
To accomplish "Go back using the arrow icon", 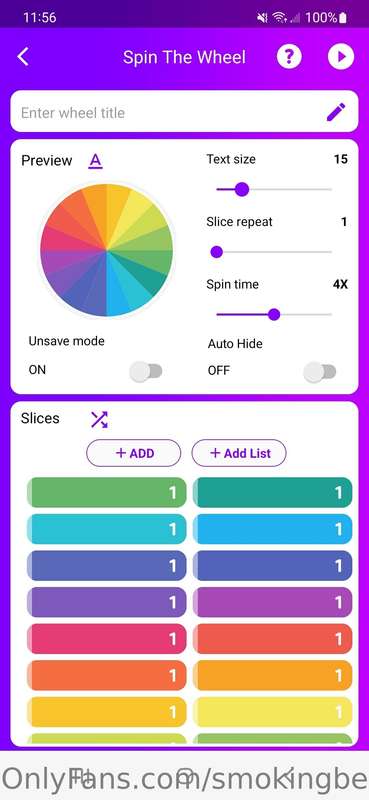I will 23,57.
